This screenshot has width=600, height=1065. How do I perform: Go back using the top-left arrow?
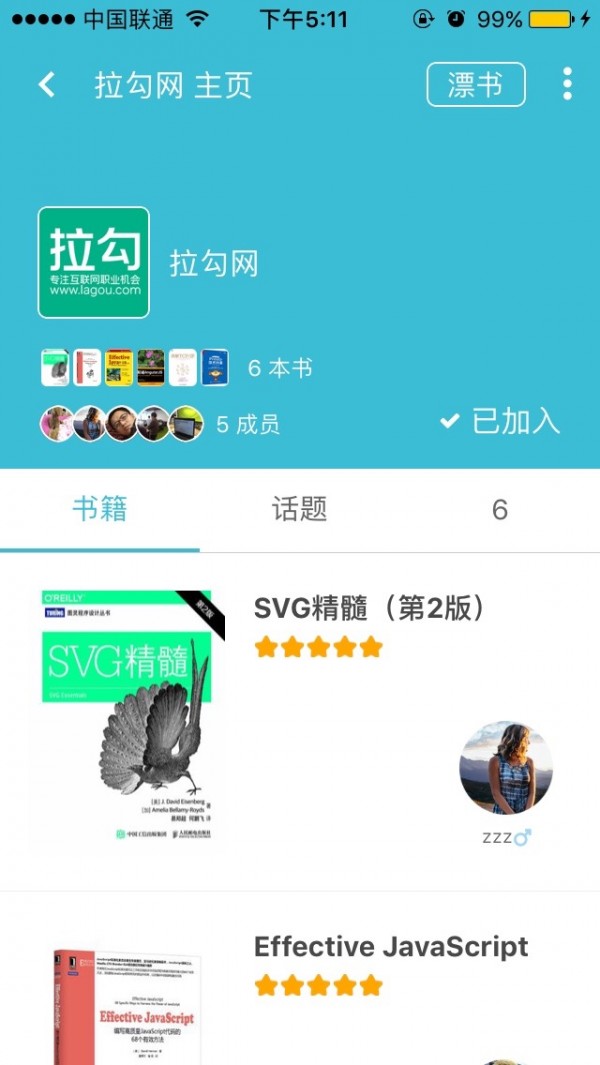pyautogui.click(x=46, y=85)
